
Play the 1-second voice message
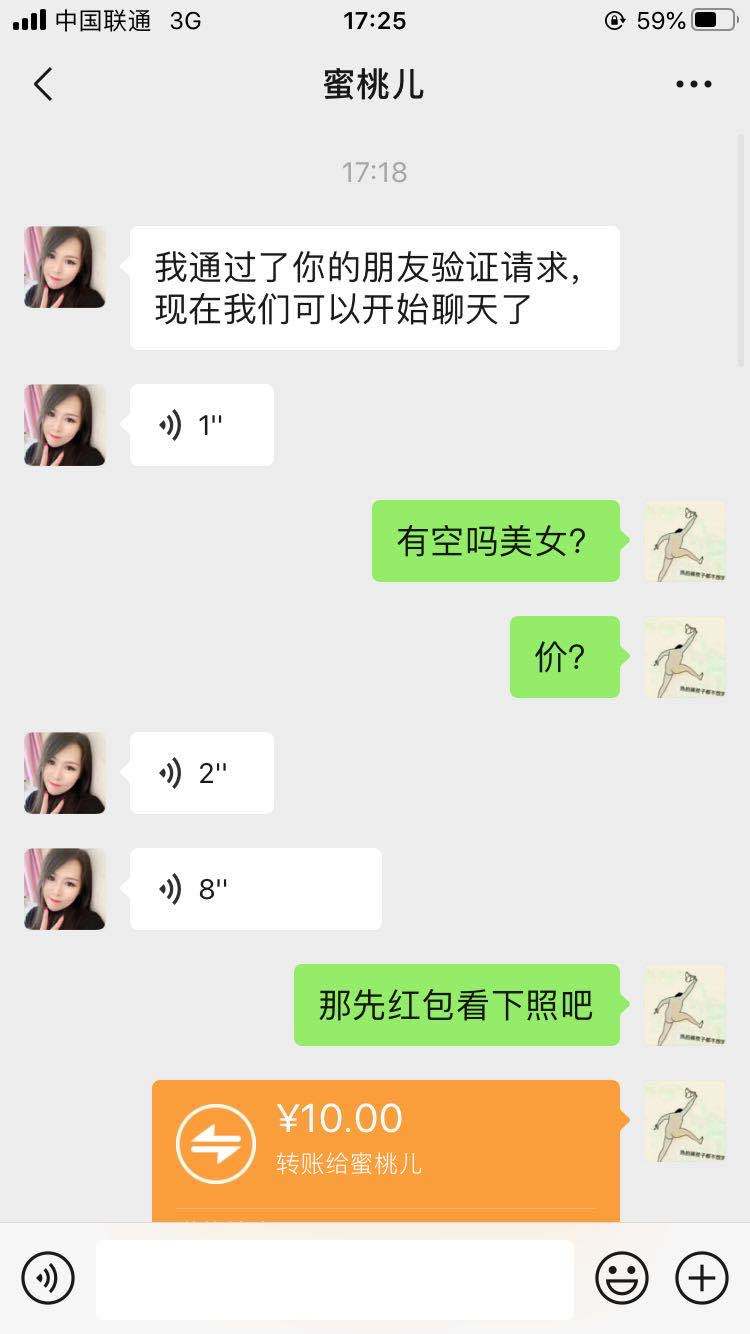(x=201, y=425)
